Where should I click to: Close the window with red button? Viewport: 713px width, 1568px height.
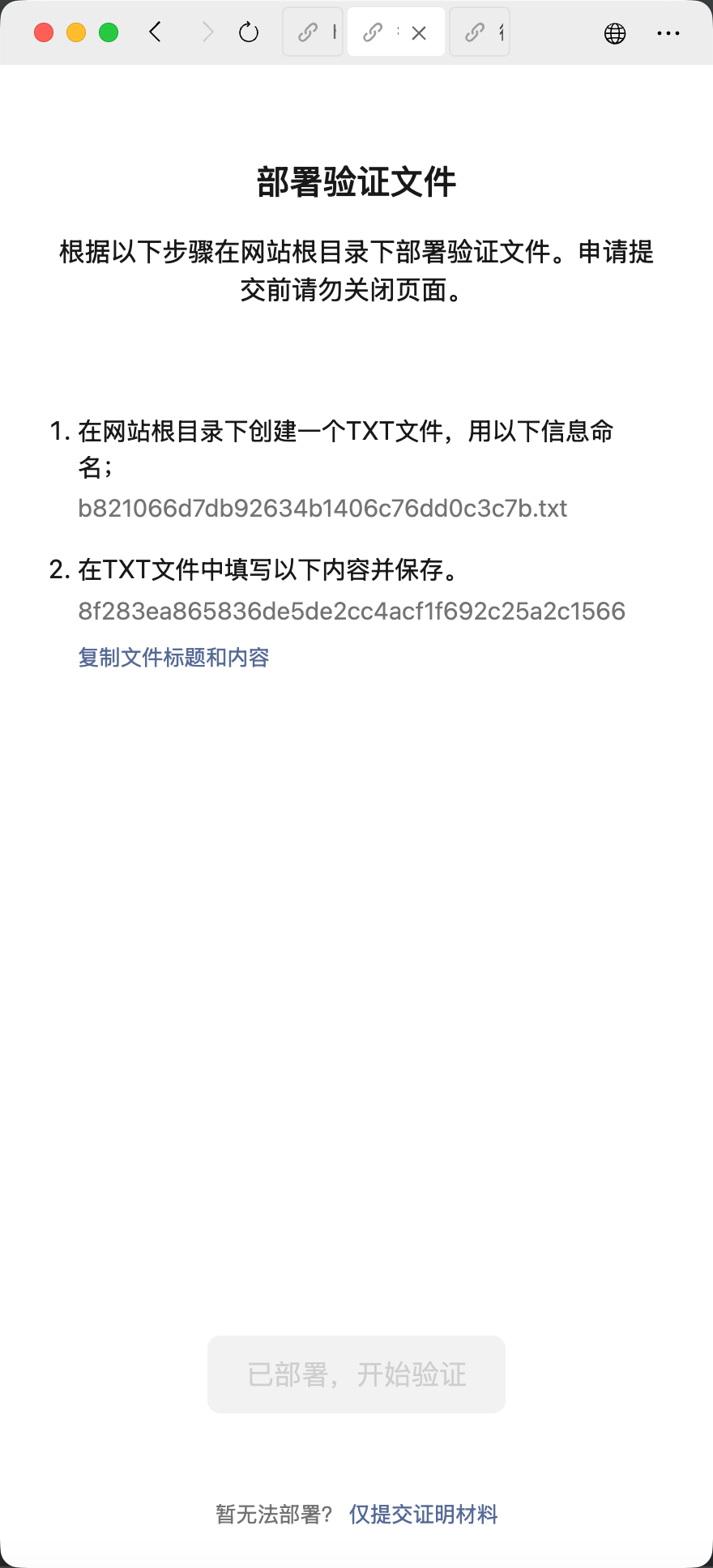click(x=44, y=32)
